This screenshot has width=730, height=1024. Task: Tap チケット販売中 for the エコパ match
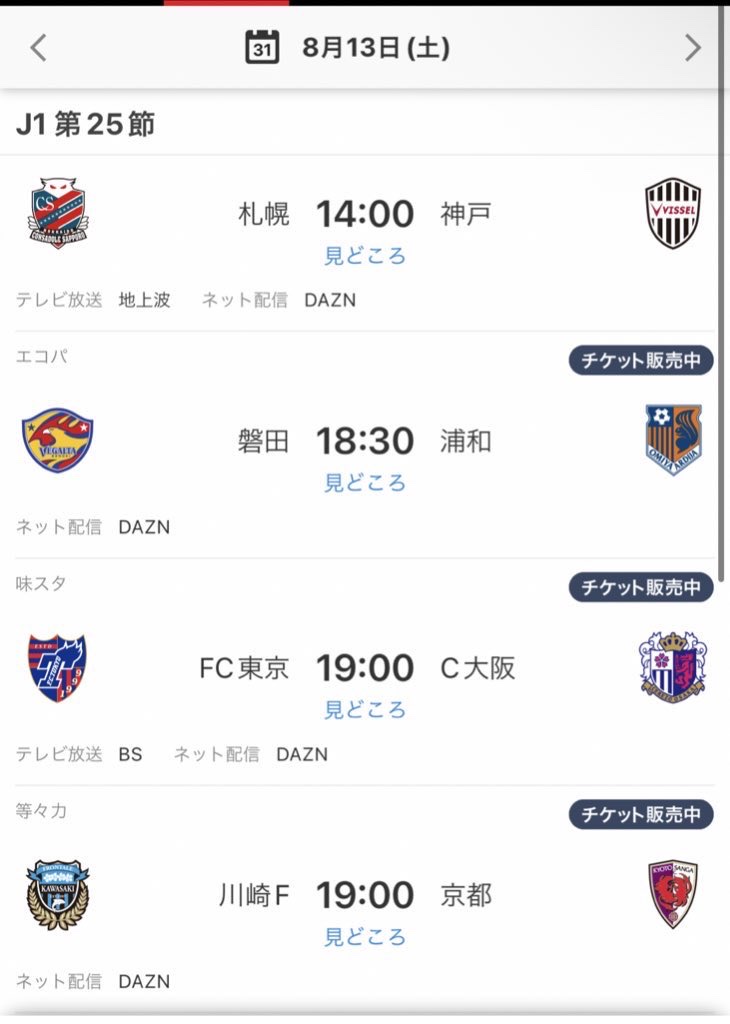(641, 360)
